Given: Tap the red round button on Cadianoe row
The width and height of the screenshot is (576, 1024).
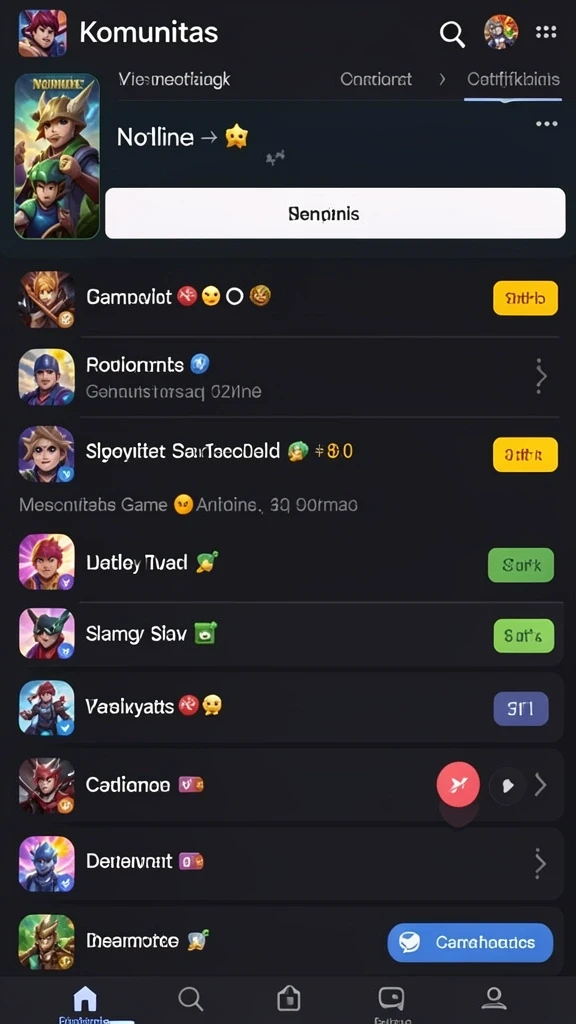Looking at the screenshot, I should point(458,784).
